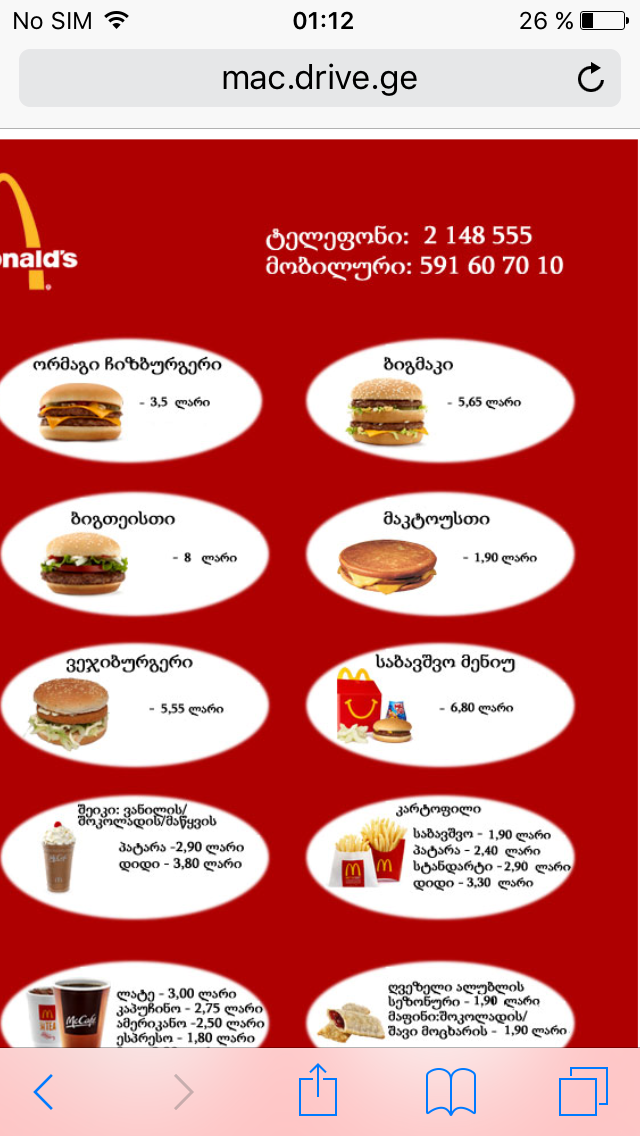Show all open tabs
The width and height of the screenshot is (640, 1136).
pyautogui.click(x=583, y=1091)
